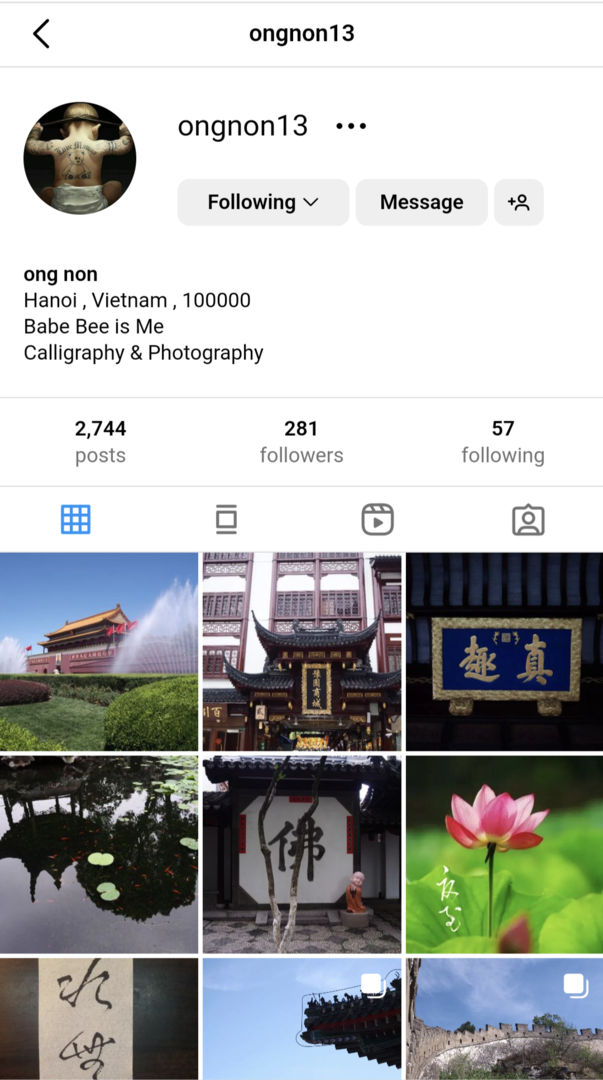Open the Great Wall carousel post

[504, 1018]
